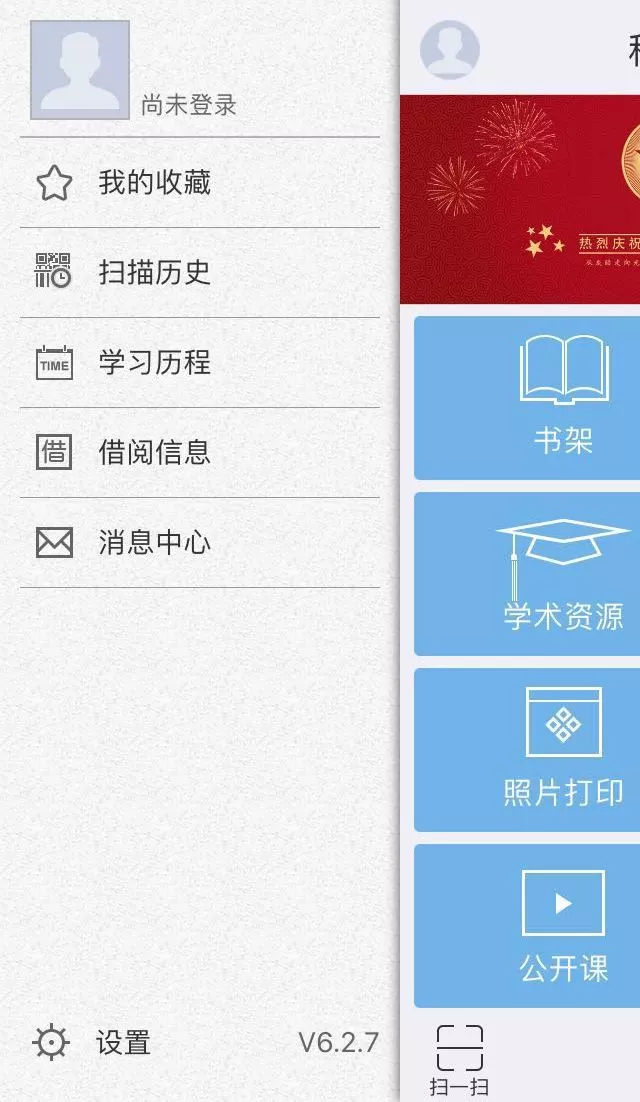Screen dimensions: 640x1102
Task: Tap the small avatar icon on main page
Action: coord(450,50)
